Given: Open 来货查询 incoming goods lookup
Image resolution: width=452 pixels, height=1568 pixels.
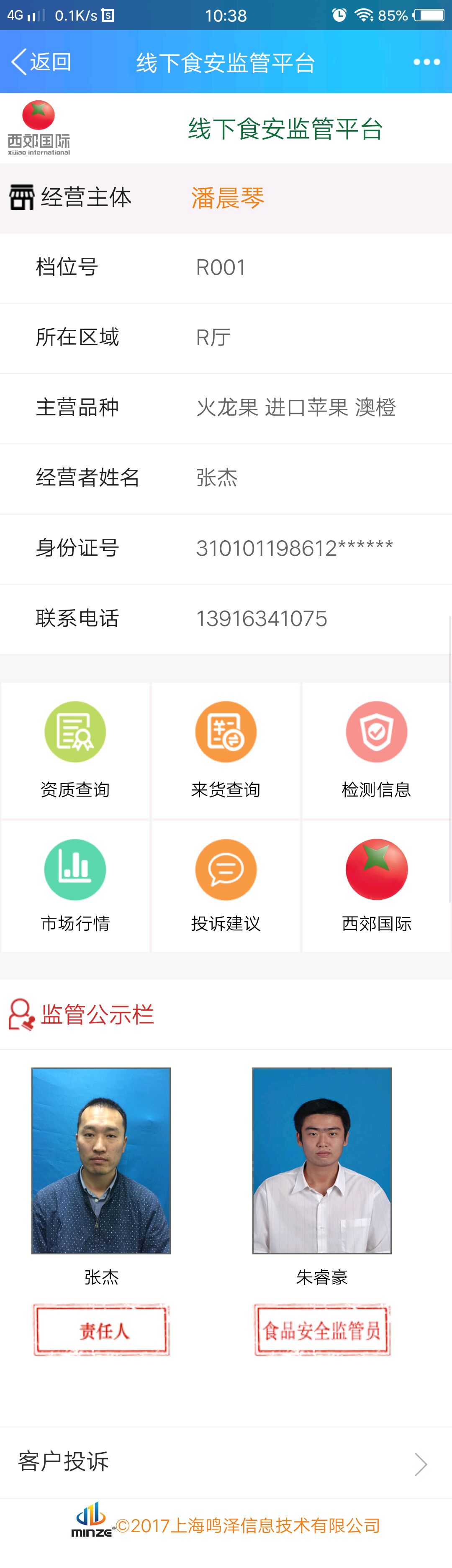Looking at the screenshot, I should [226, 750].
